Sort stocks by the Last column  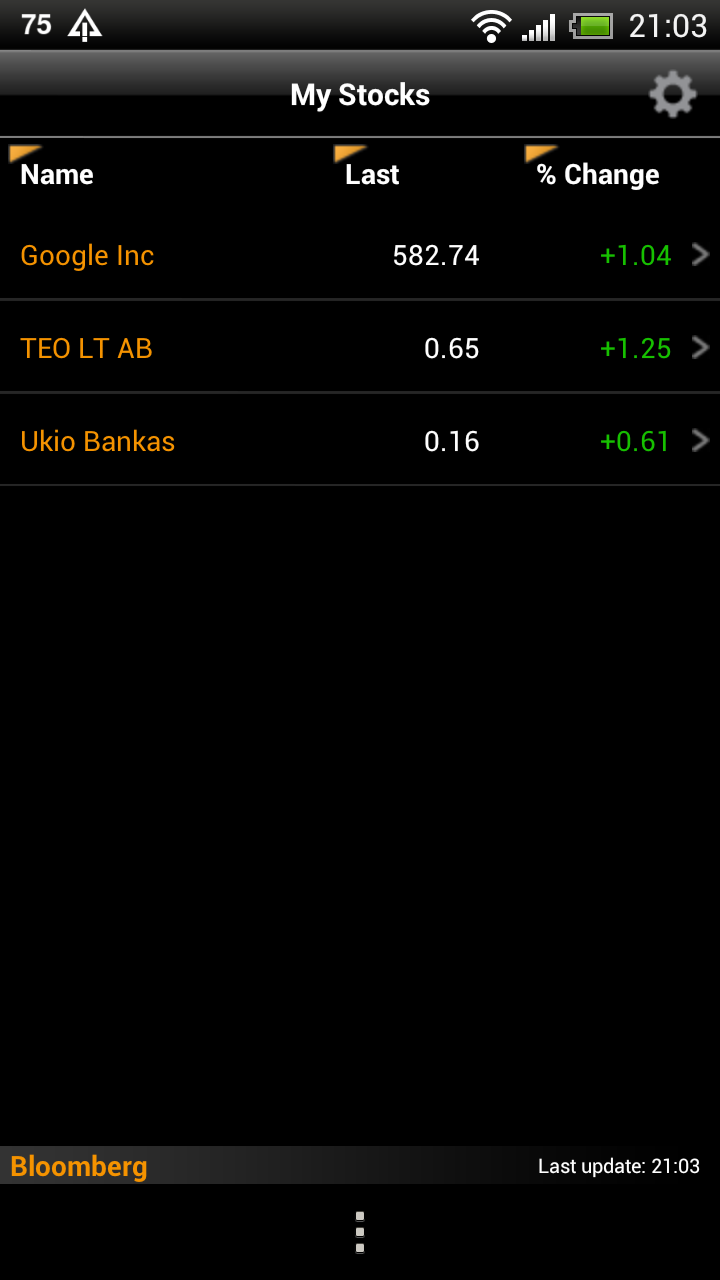(x=372, y=174)
